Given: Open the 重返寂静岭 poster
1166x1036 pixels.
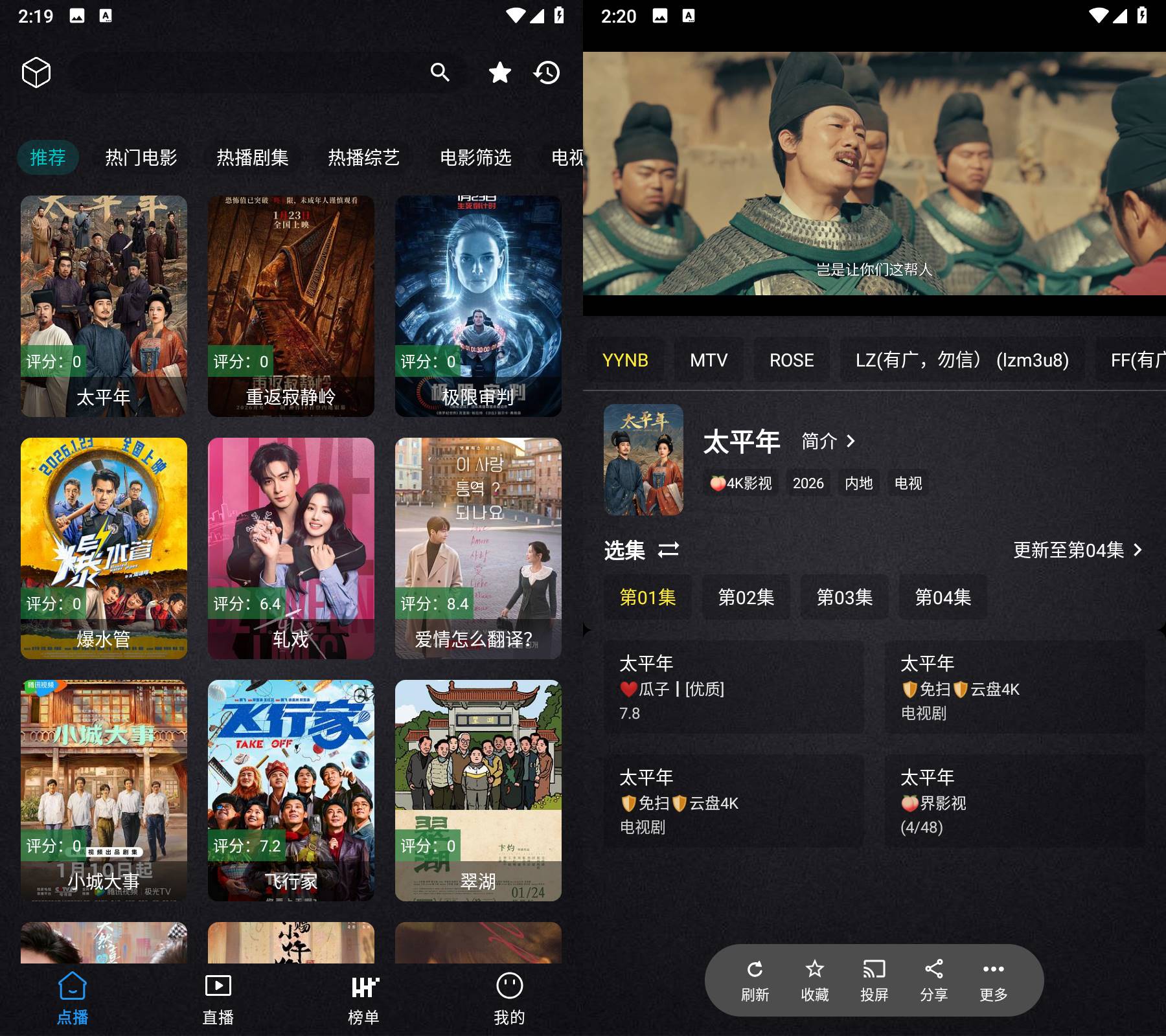Looking at the screenshot, I should [291, 306].
